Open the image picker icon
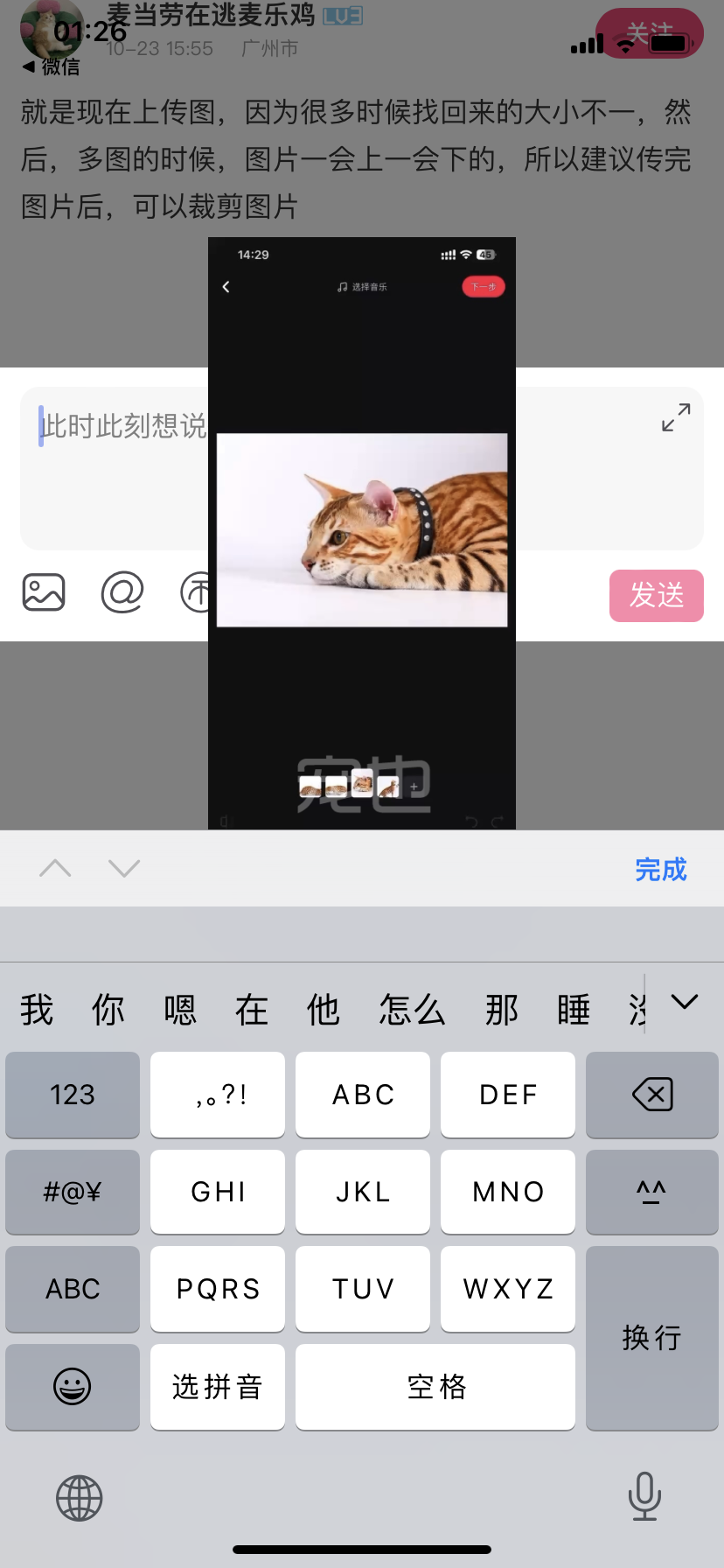724x1568 pixels. (x=44, y=592)
